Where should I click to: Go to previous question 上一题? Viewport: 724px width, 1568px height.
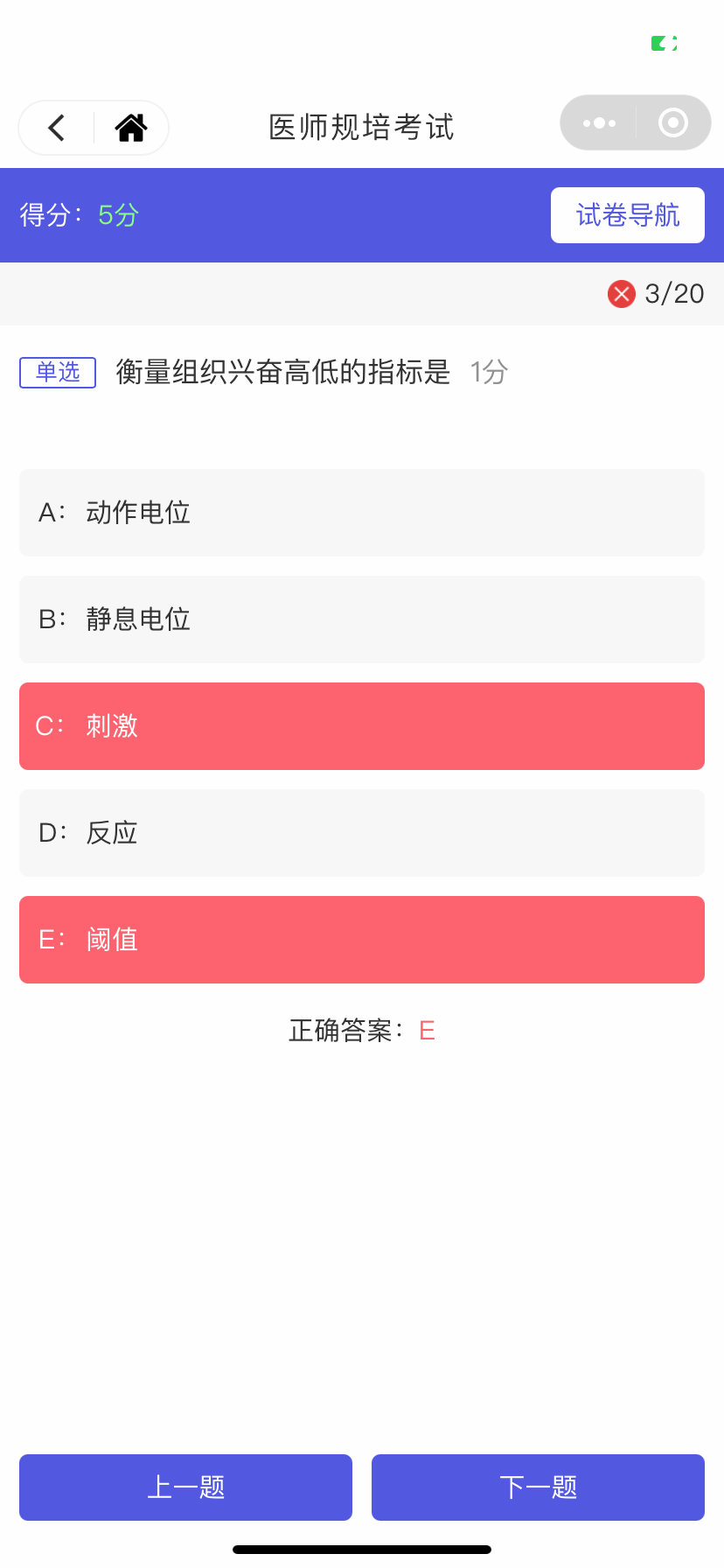185,1487
